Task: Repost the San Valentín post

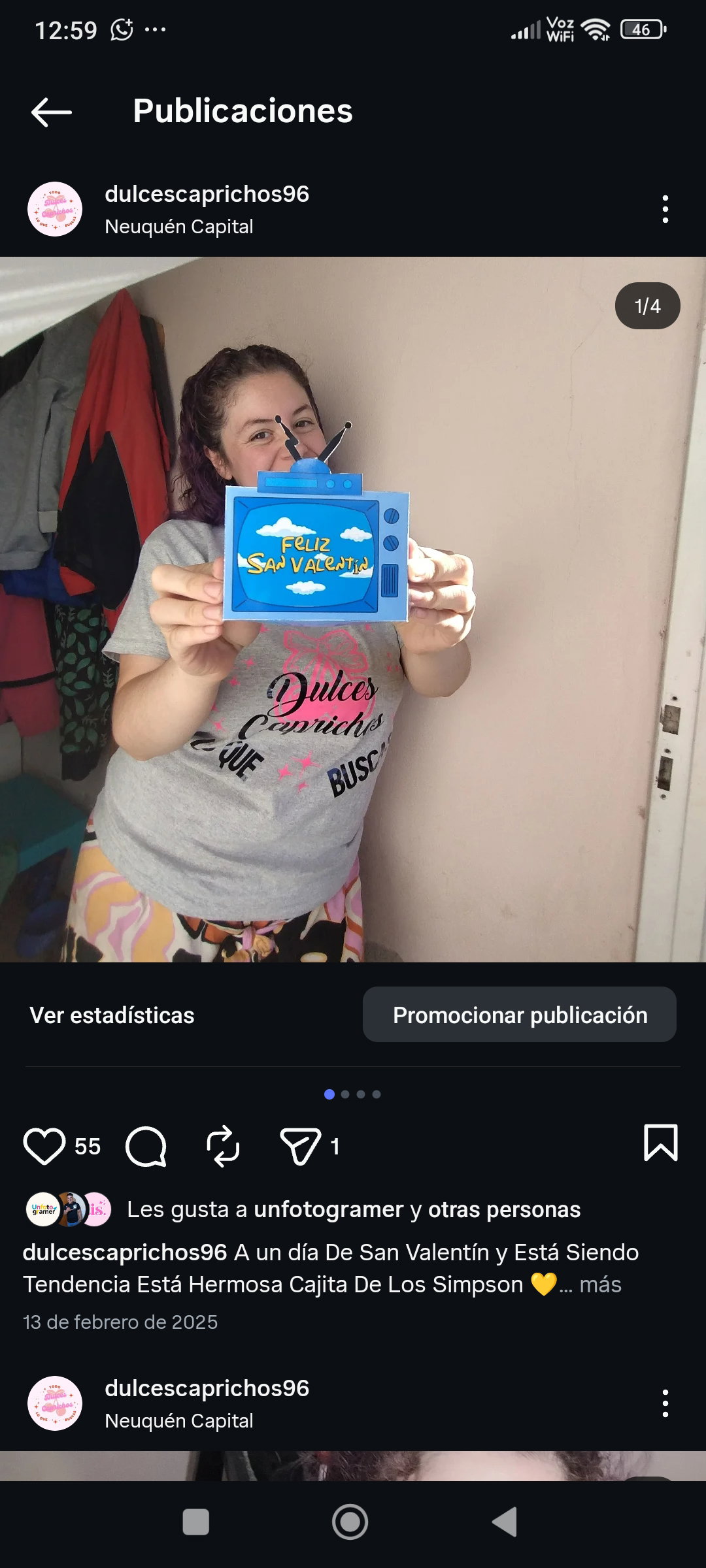Action: [223, 1146]
